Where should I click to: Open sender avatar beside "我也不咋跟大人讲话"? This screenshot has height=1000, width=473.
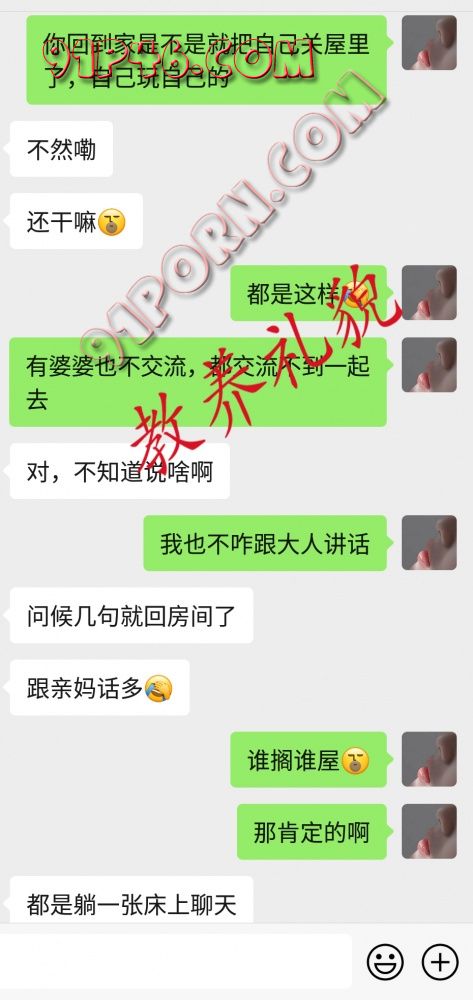pos(429,543)
